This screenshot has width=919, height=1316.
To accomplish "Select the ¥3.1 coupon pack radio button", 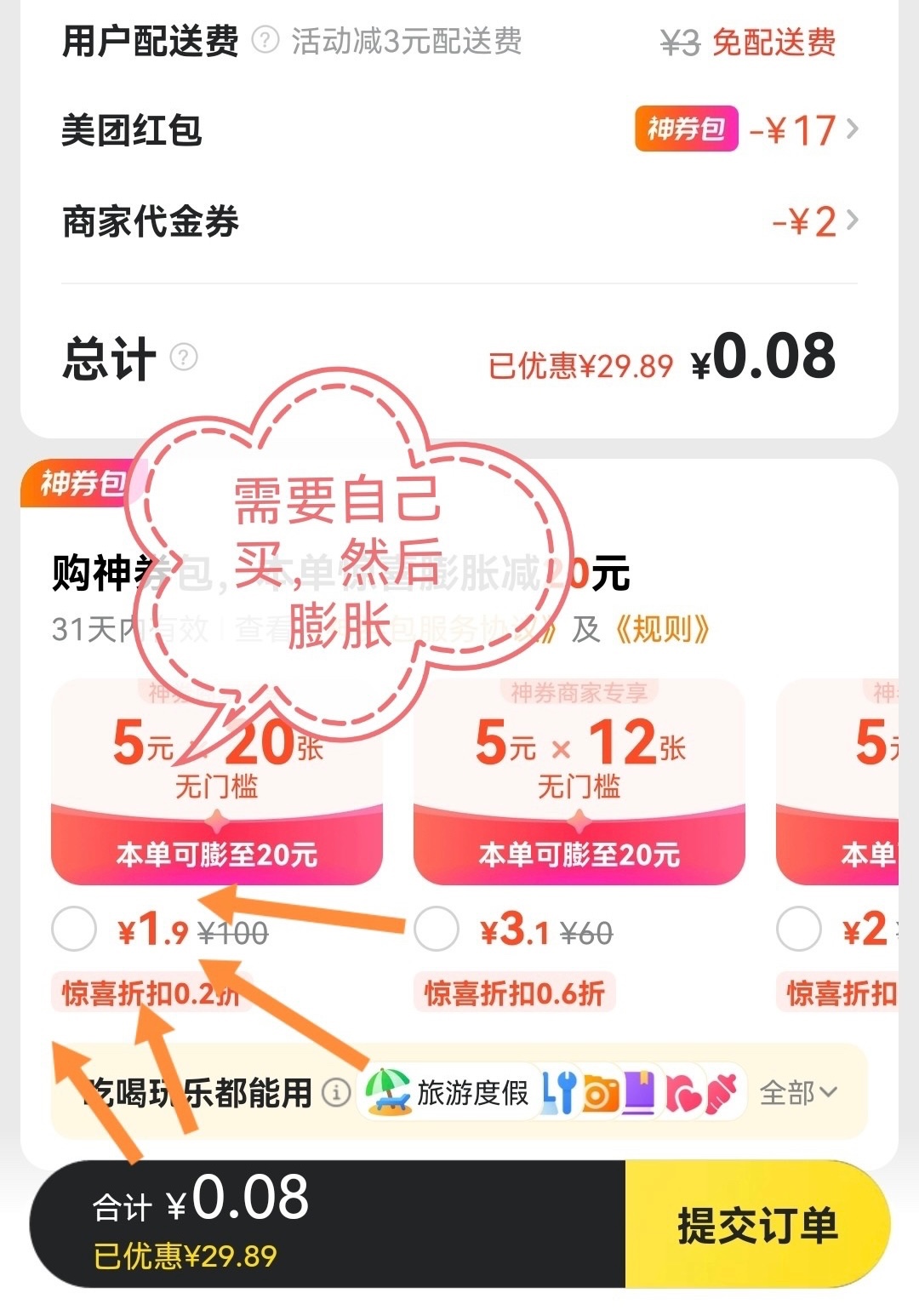I will click(x=437, y=929).
